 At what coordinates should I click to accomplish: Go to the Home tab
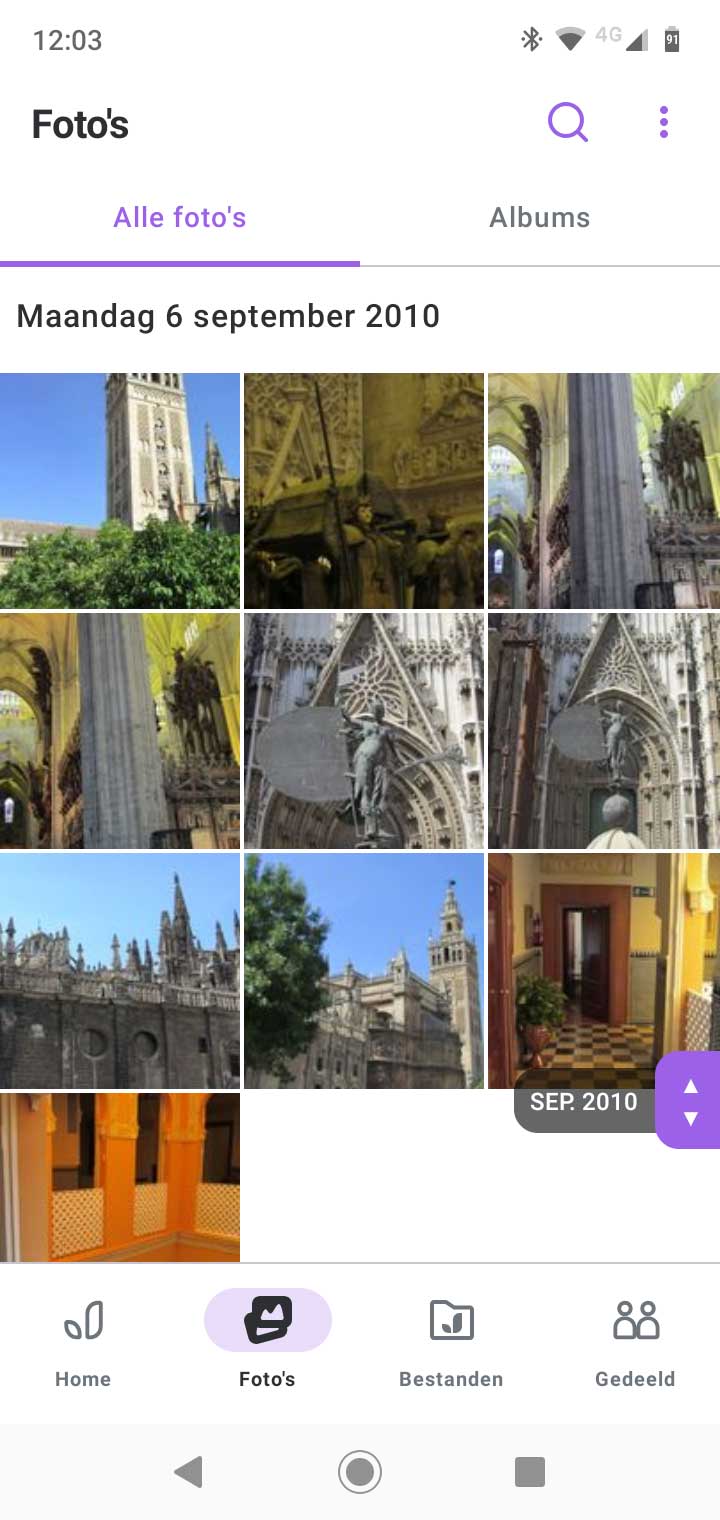coord(83,1339)
